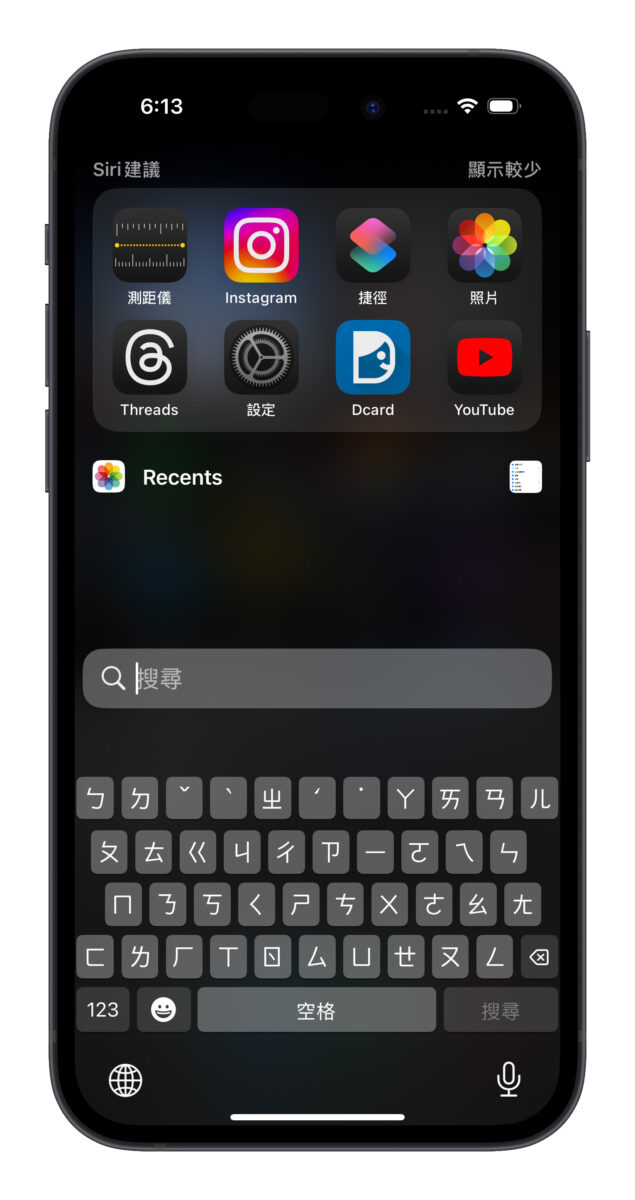The height and width of the screenshot is (1200, 635).
Task: Start dictation with the microphone
Action: [508, 1079]
